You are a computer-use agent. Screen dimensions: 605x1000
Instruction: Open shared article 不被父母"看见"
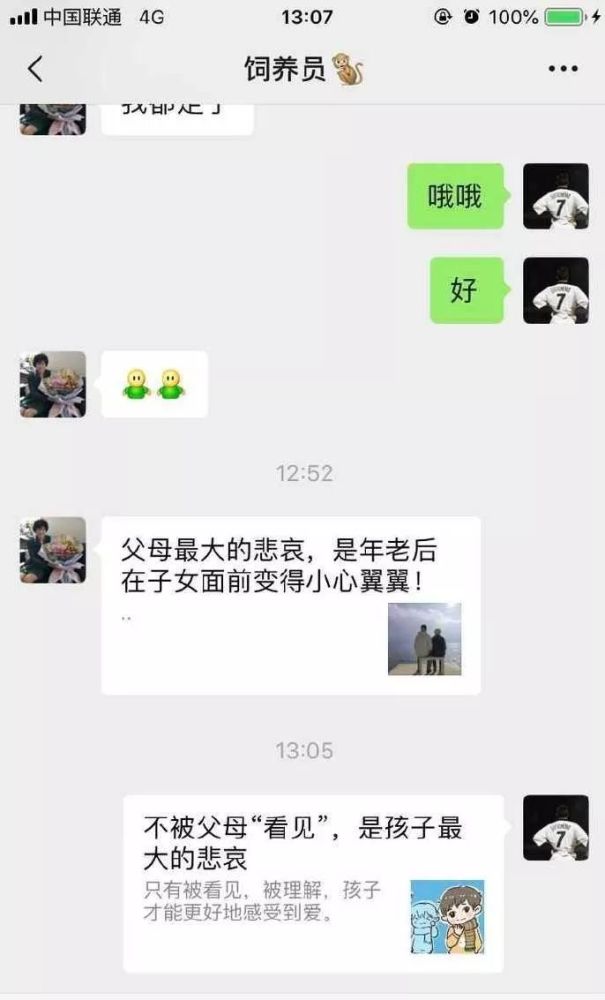[x=312, y=883]
